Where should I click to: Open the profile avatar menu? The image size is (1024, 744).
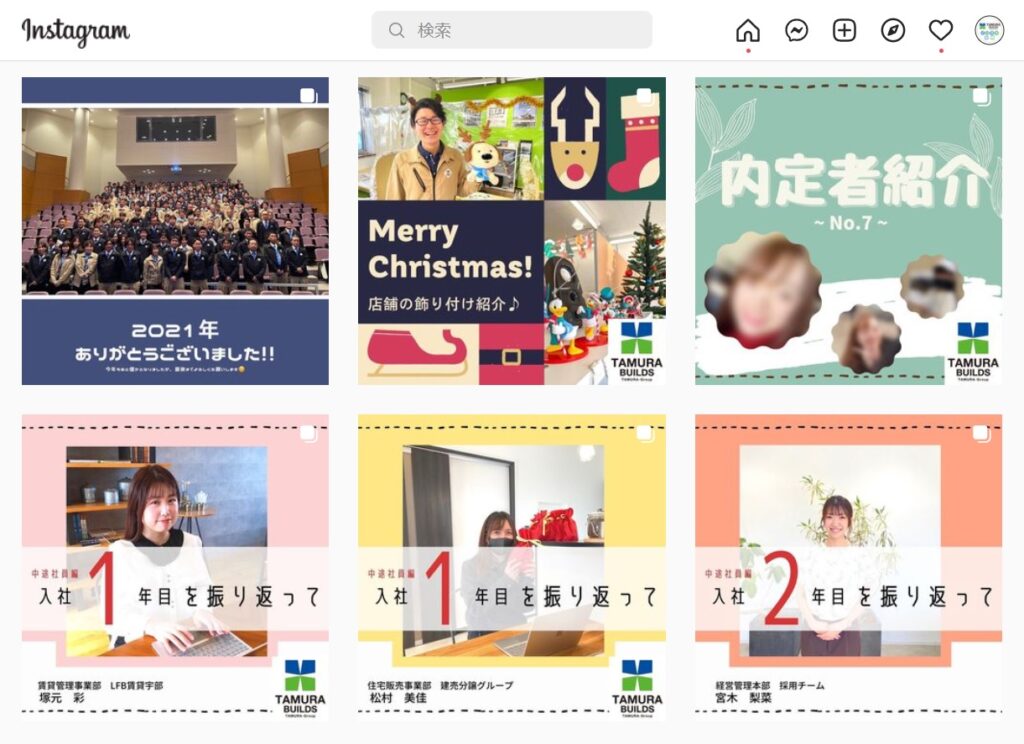988,30
